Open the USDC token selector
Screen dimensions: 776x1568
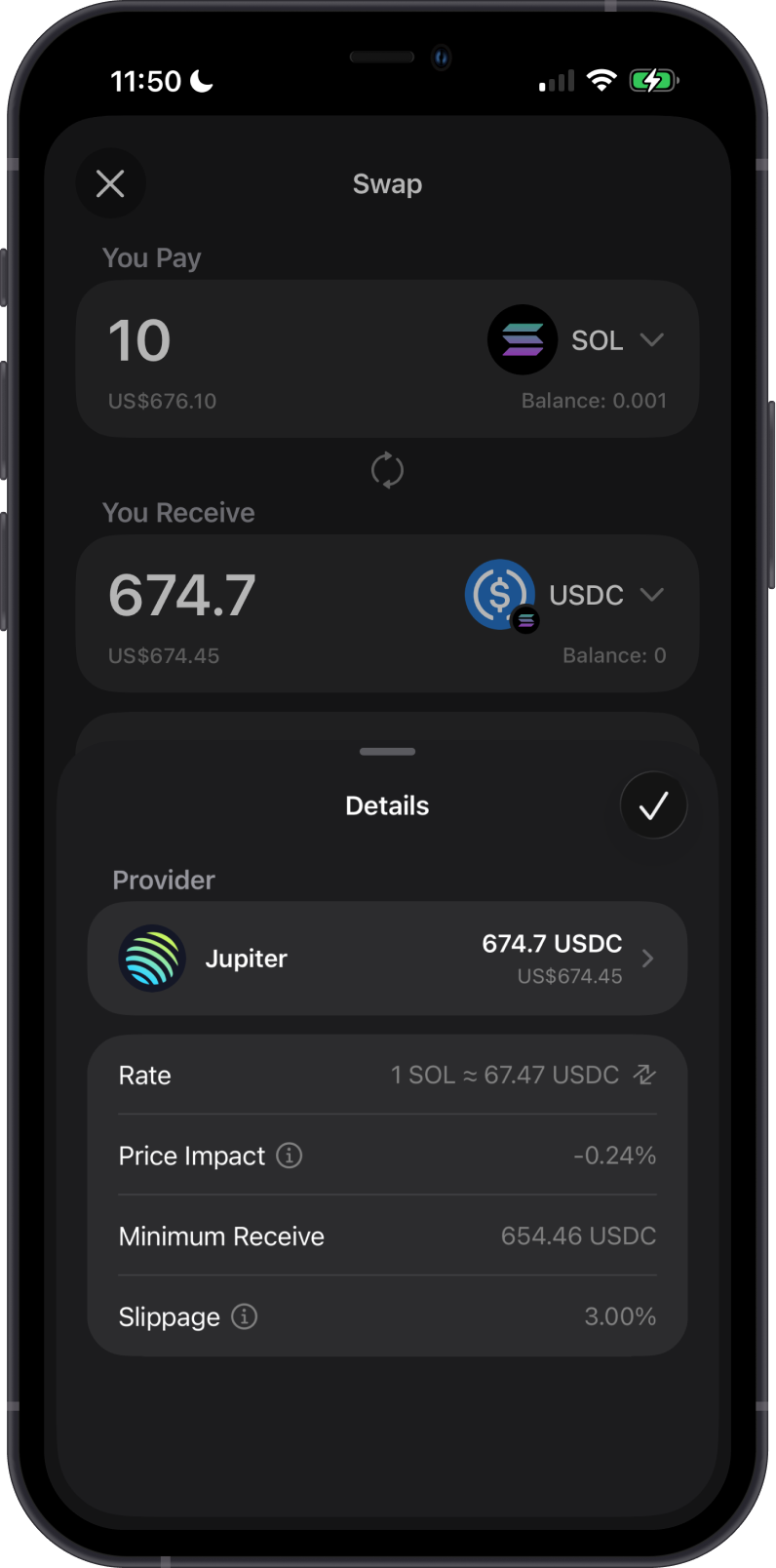coord(565,595)
